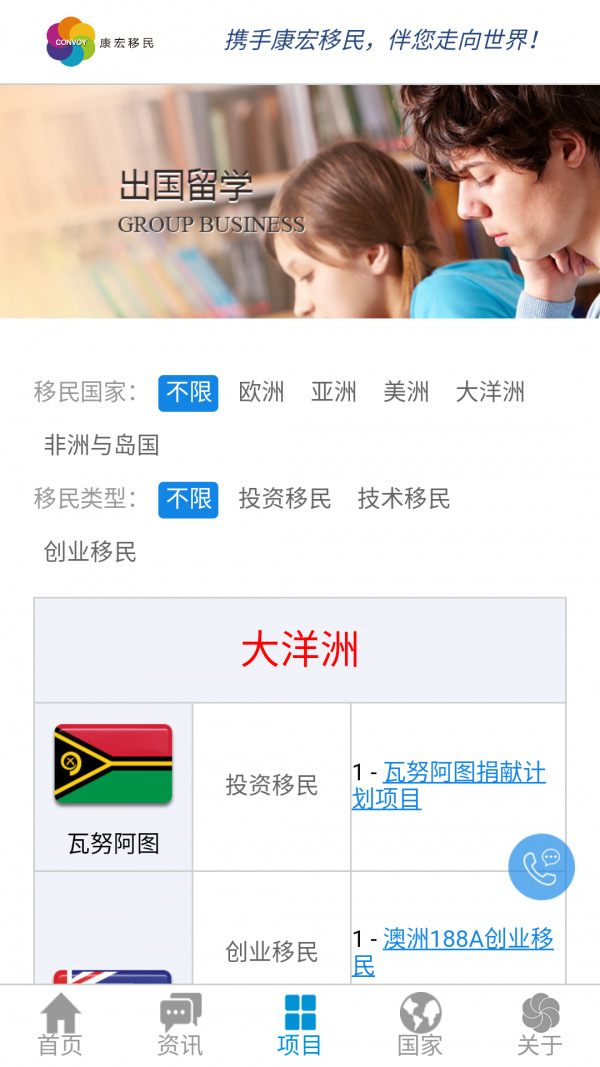Image resolution: width=600 pixels, height=1067 pixels.
Task: Choose the 创业移民 type filter
Action: coord(90,552)
